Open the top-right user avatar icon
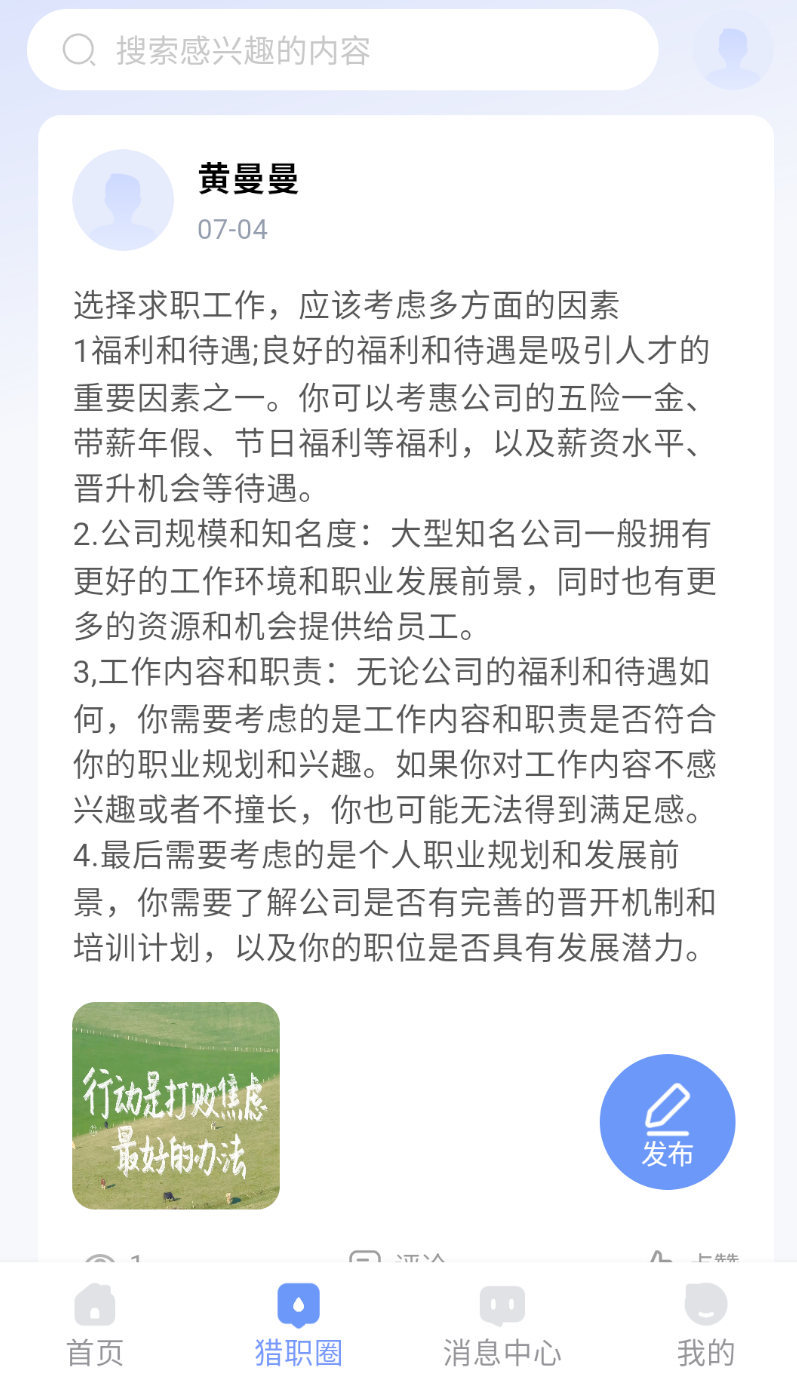Image resolution: width=797 pixels, height=1377 pixels. tap(731, 51)
